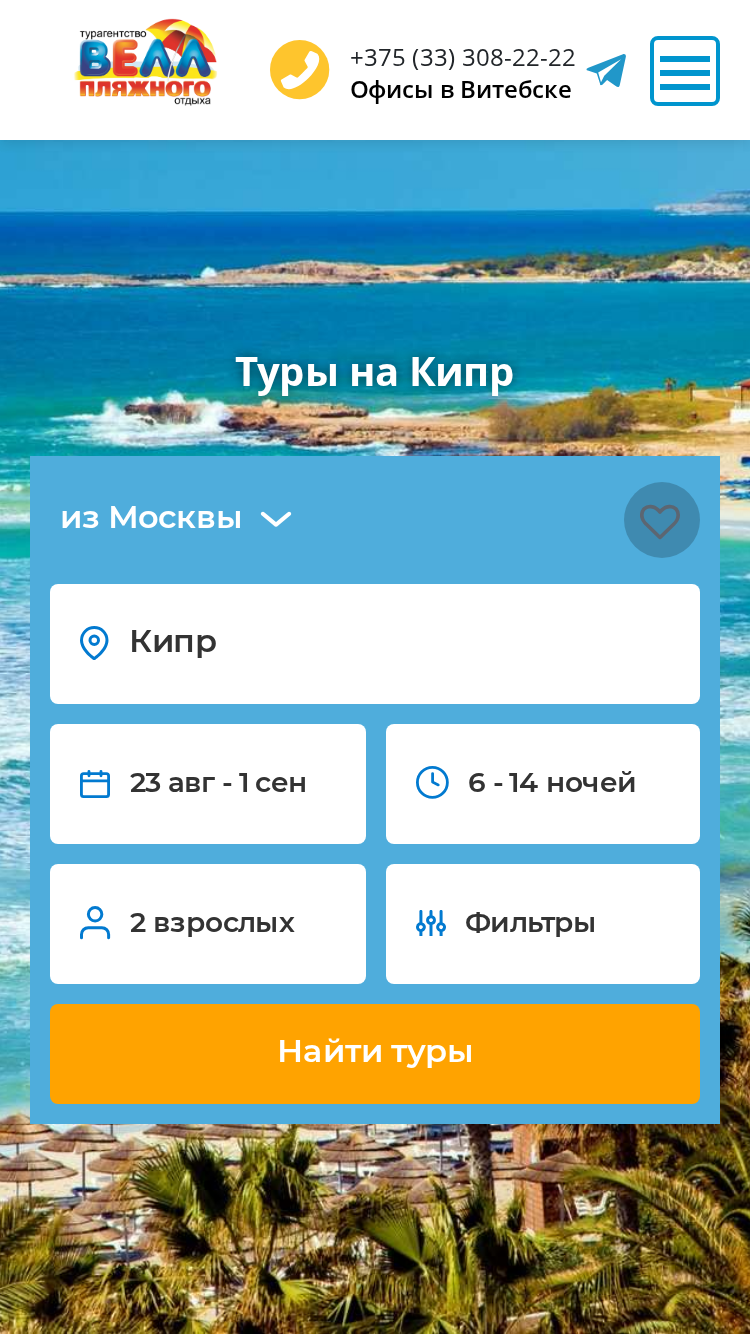Open the Telegram paper plane icon
The image size is (750, 1334).
[606, 71]
